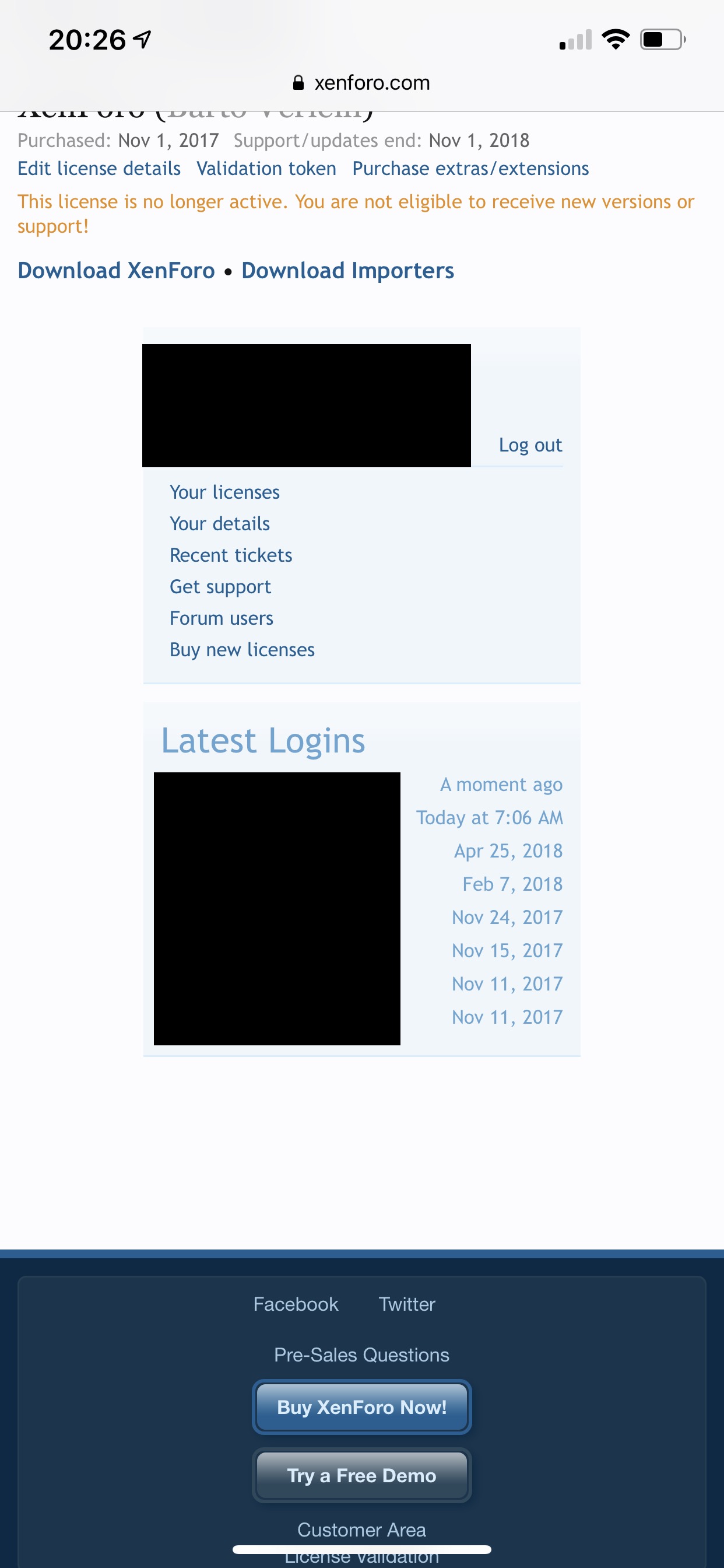This screenshot has height=1568, width=724.
Task: Select Buy new licenses
Action: coord(242,650)
